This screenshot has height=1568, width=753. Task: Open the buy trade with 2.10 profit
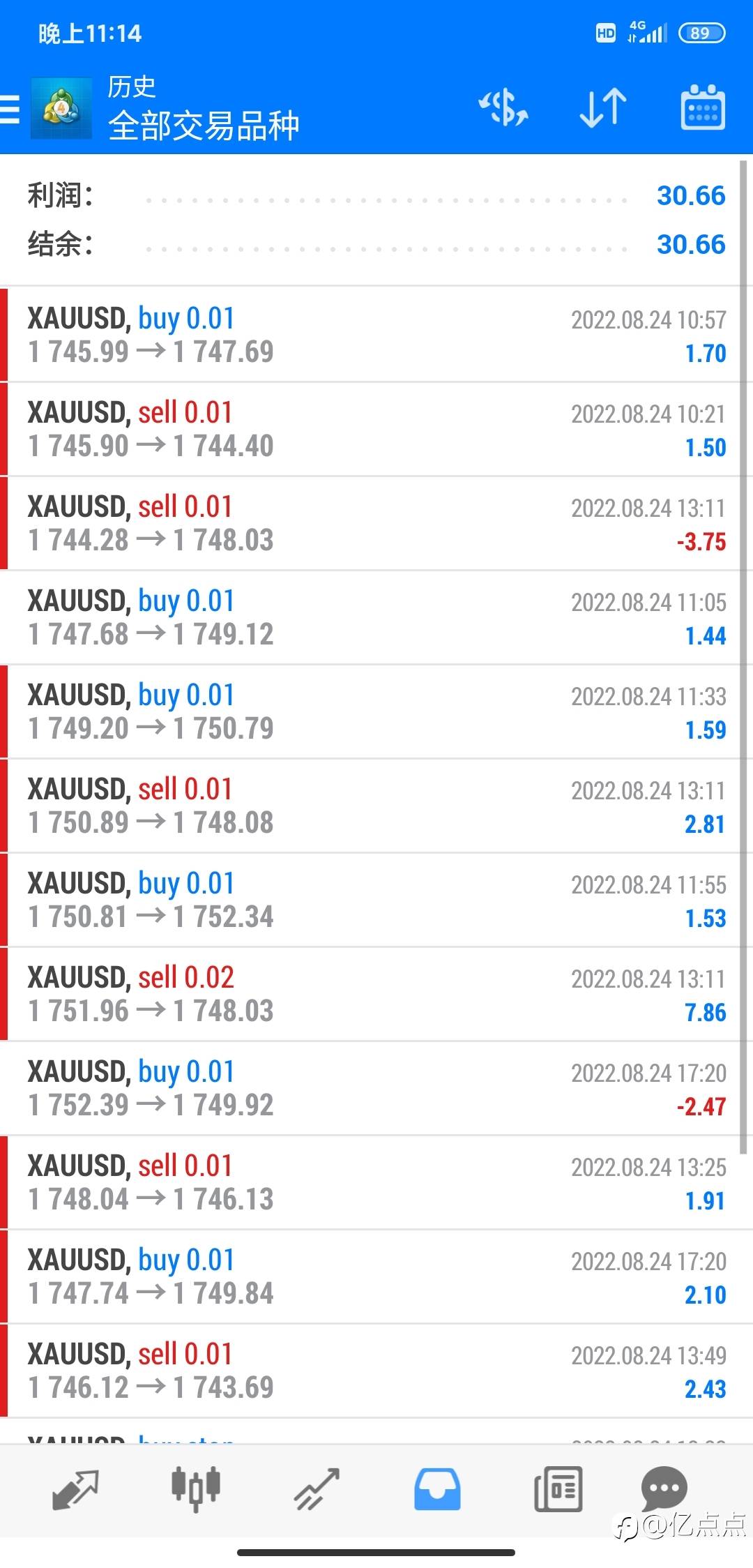[x=376, y=1276]
